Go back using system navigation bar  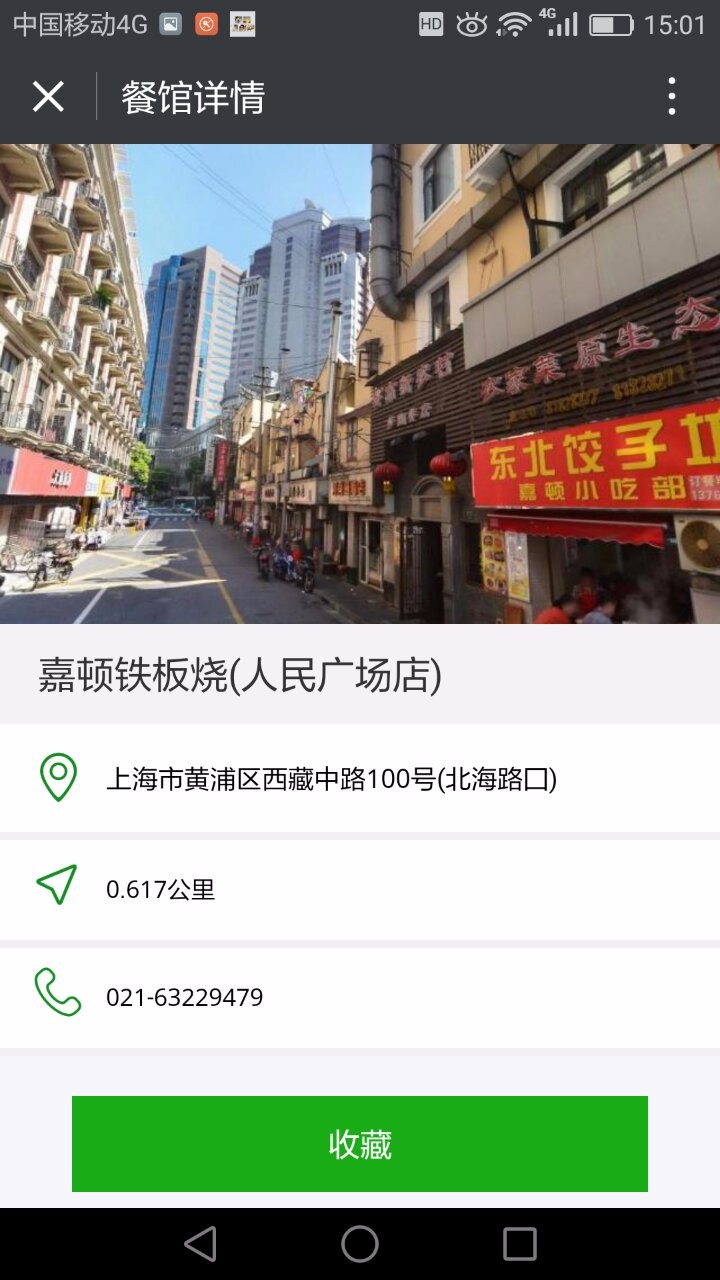(x=201, y=1244)
